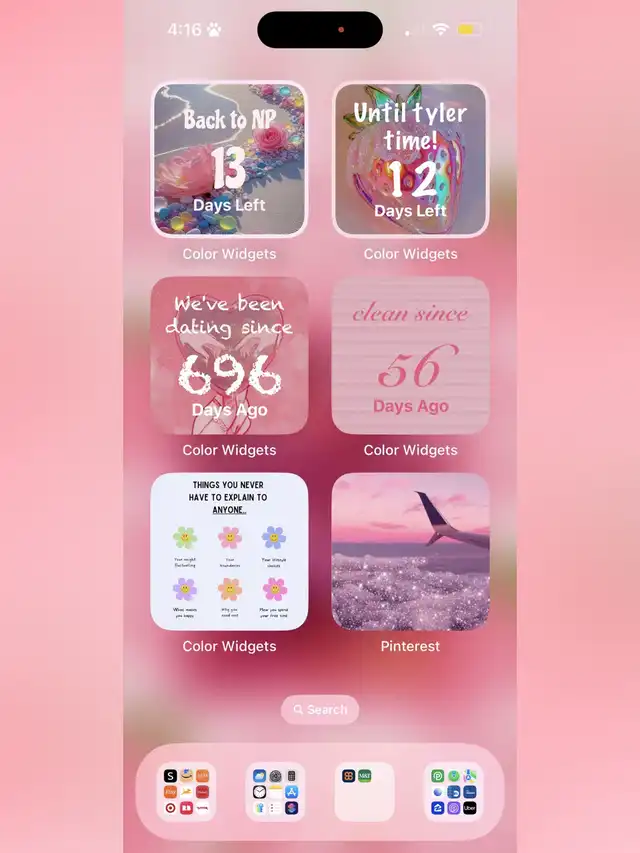Open the "Back to NP" countdown widget
This screenshot has width=640, height=853.
[x=229, y=160]
